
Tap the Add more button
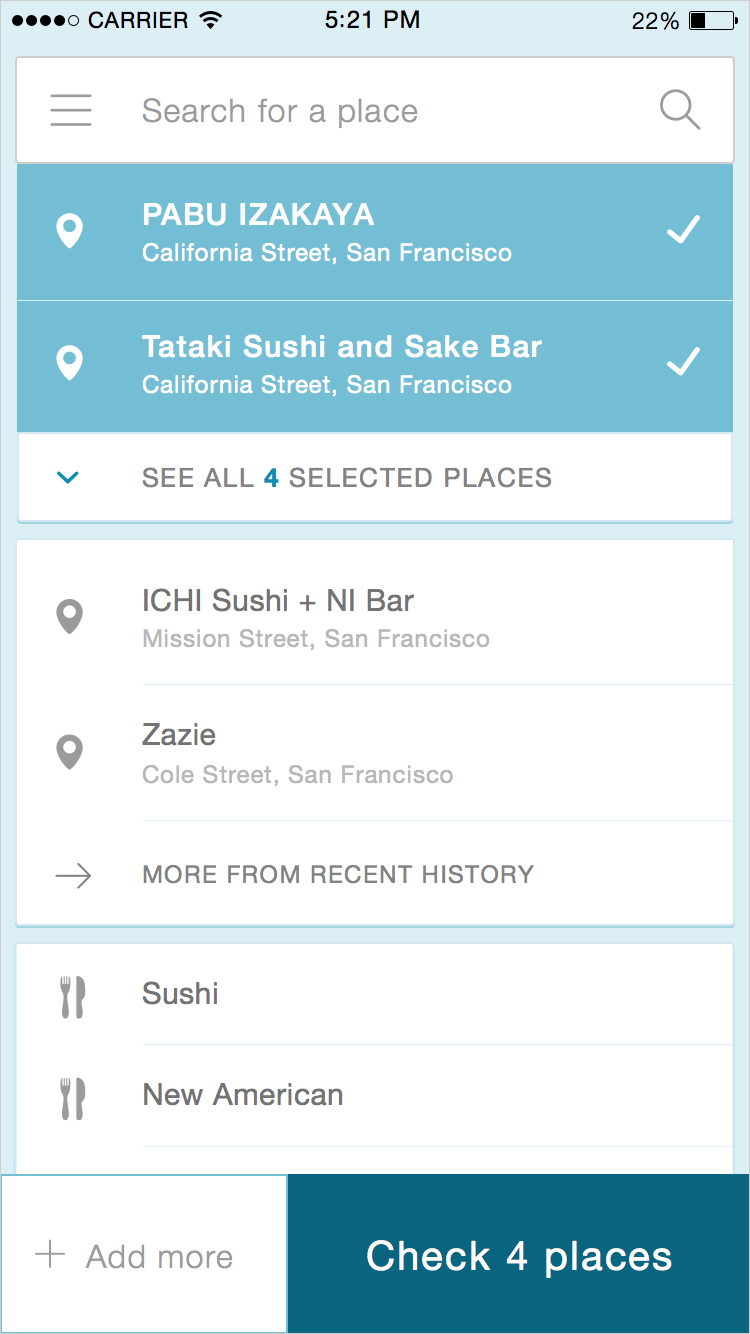144,1254
